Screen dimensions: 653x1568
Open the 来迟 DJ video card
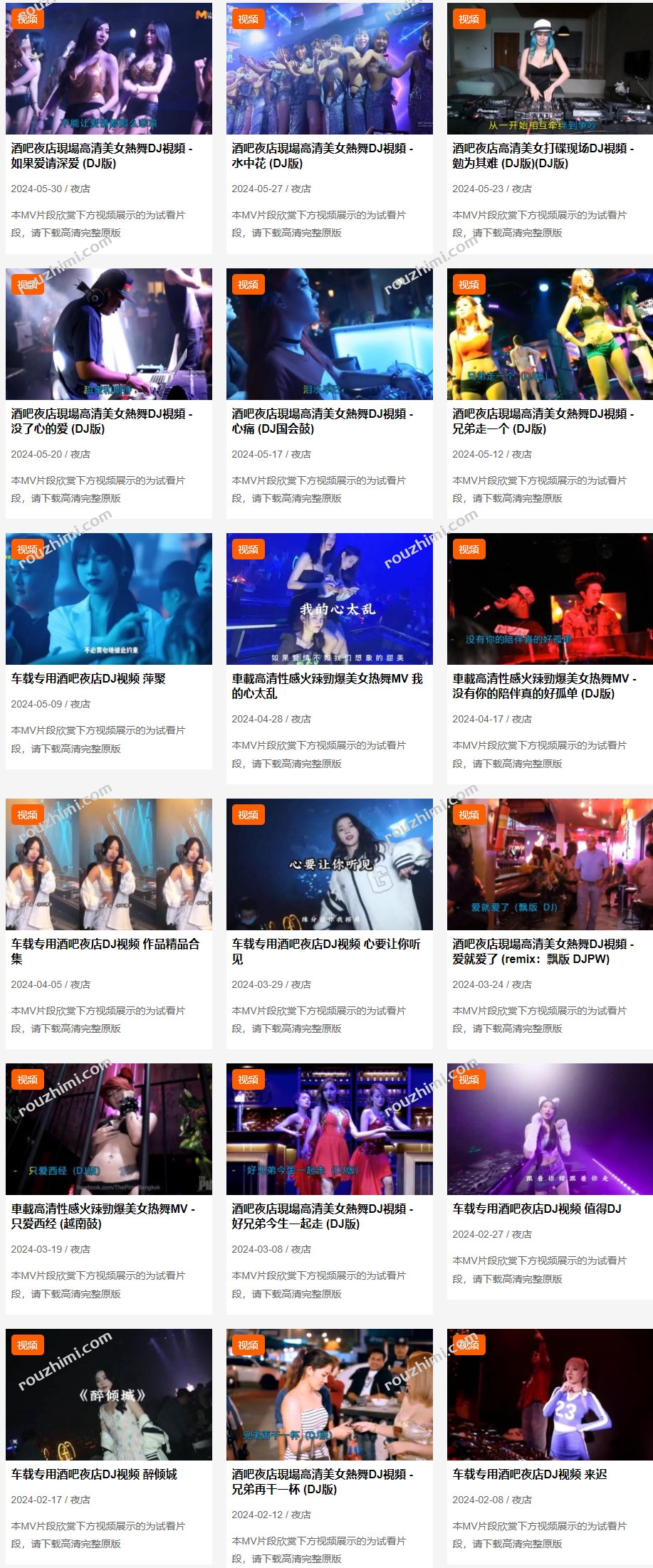(530, 1474)
